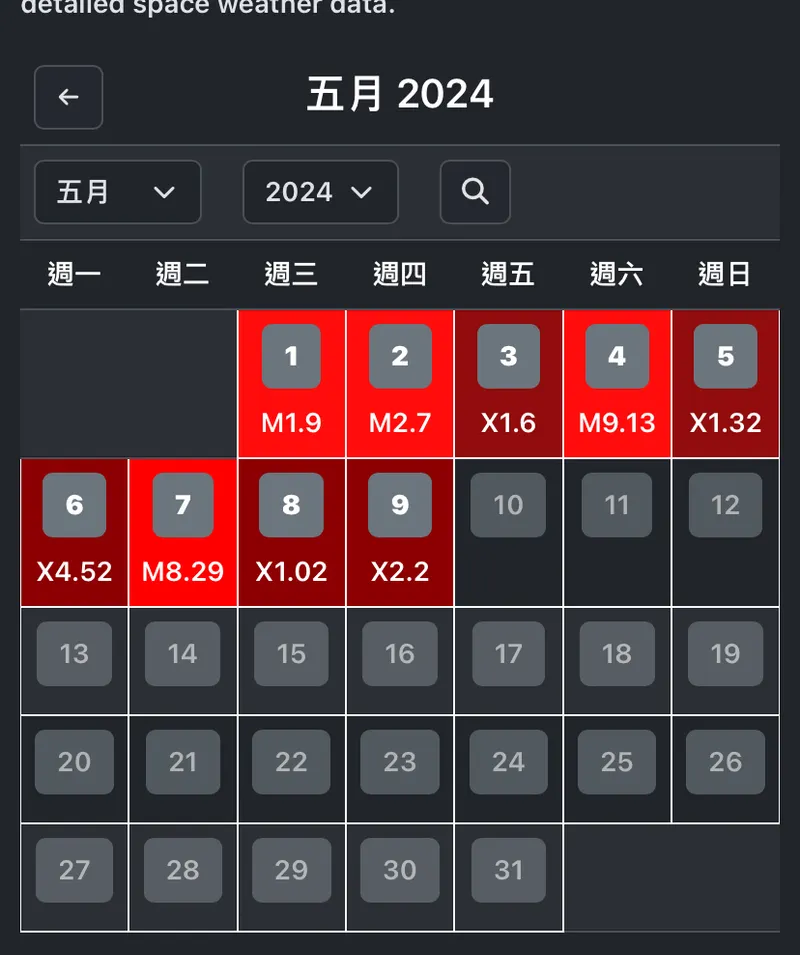Select day 10 in the calendar
The height and width of the screenshot is (955, 800).
point(508,505)
